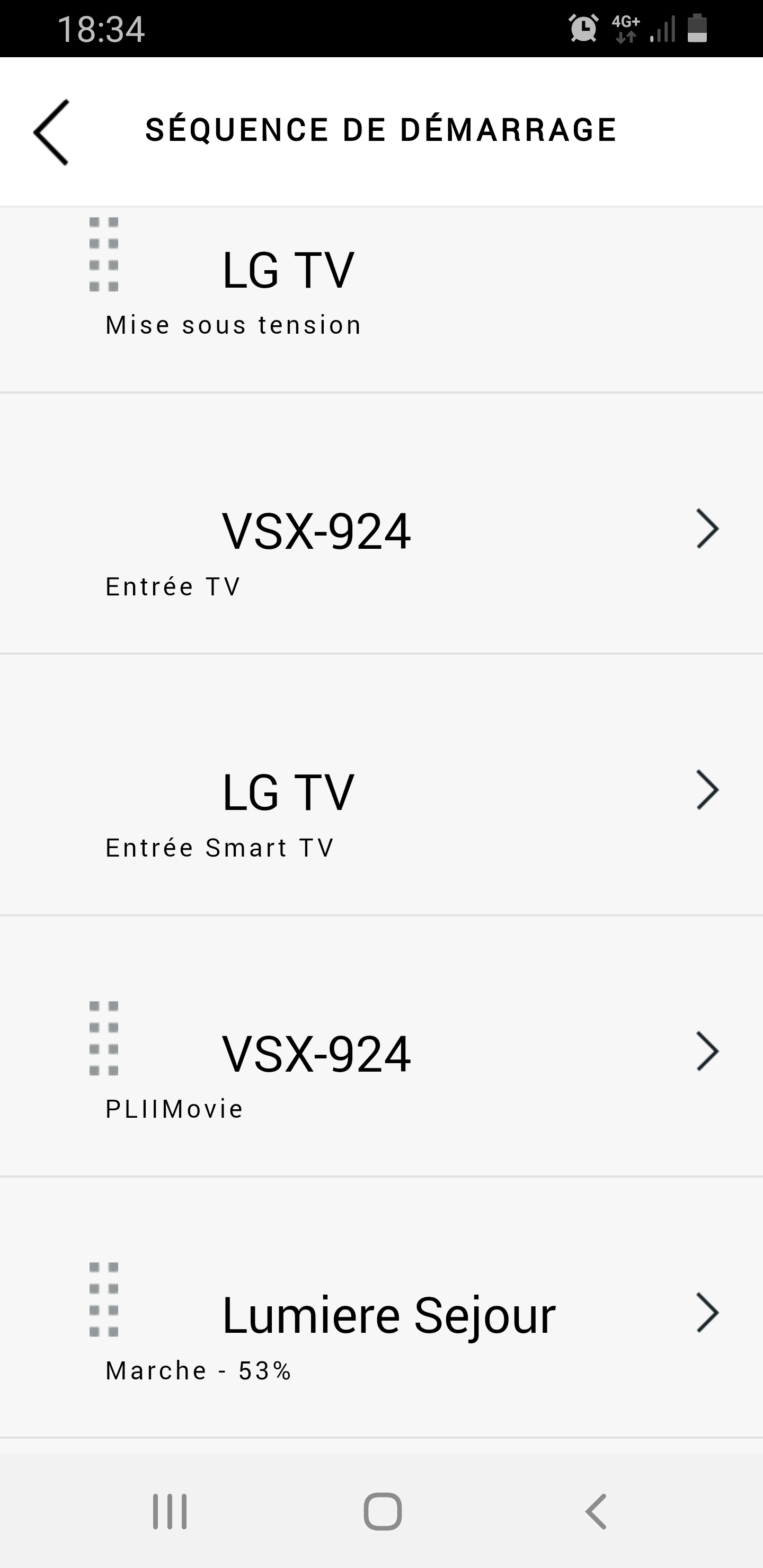Open recent apps from navigation bar
The width and height of the screenshot is (763, 1568).
pos(170,1511)
